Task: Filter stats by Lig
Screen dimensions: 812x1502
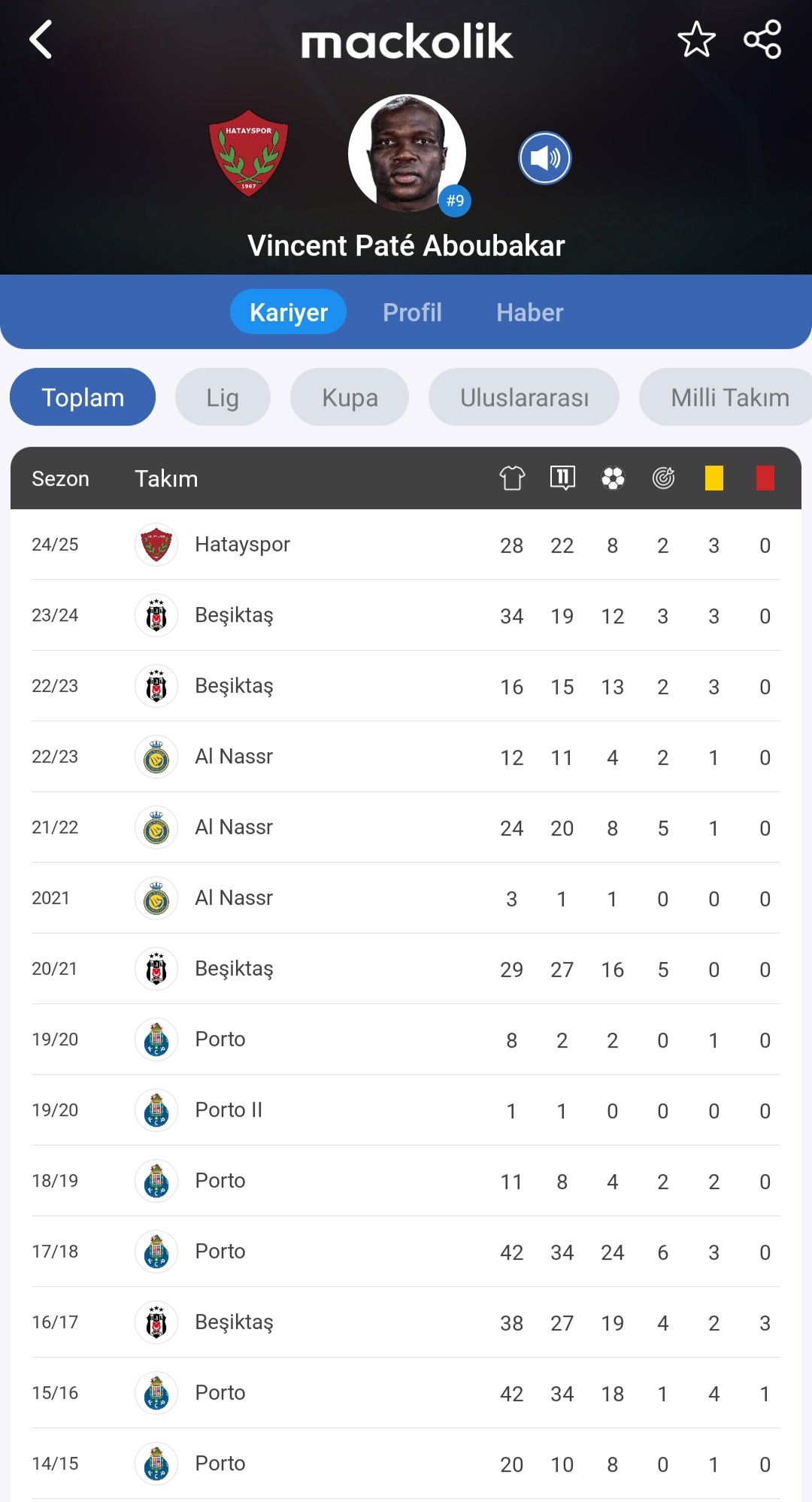Action: coord(223,397)
